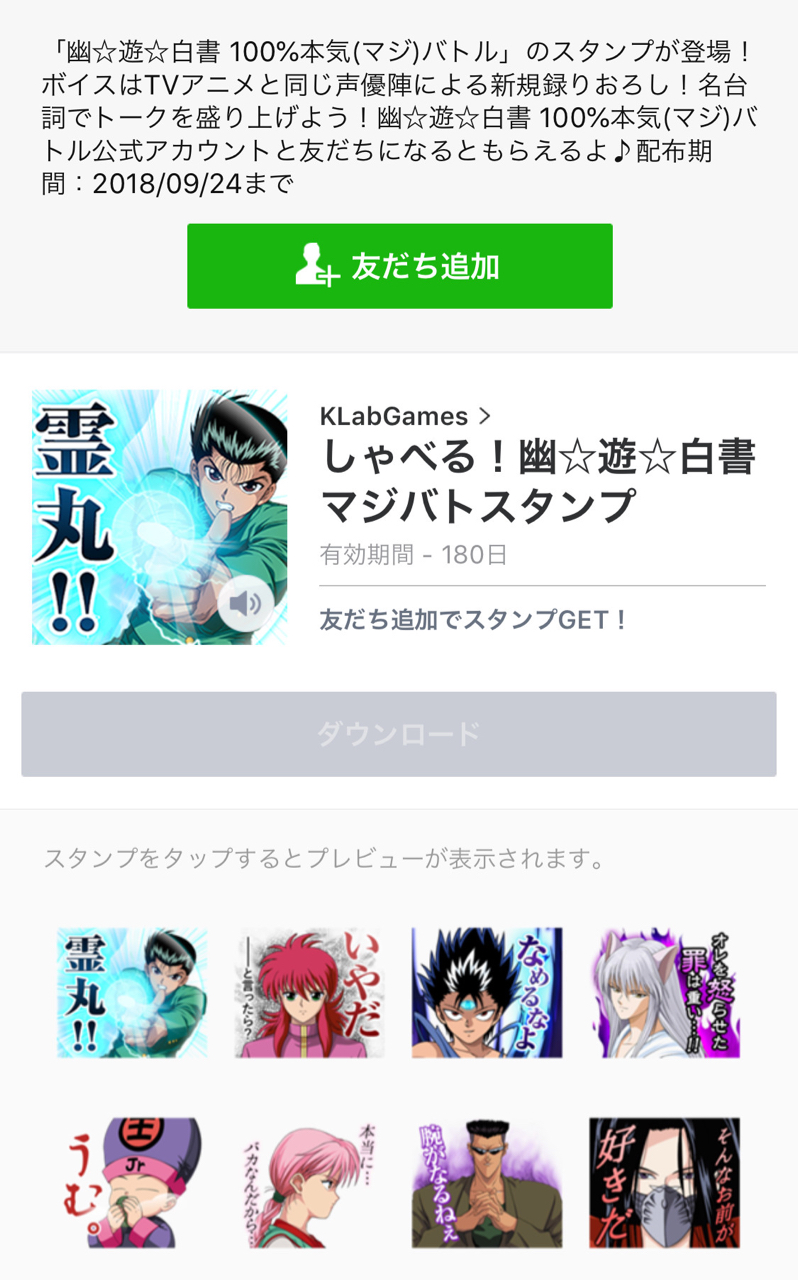Viewport: 798px width, 1280px height.
Task: Preview the なめるなよ sticker
Action: 487,992
